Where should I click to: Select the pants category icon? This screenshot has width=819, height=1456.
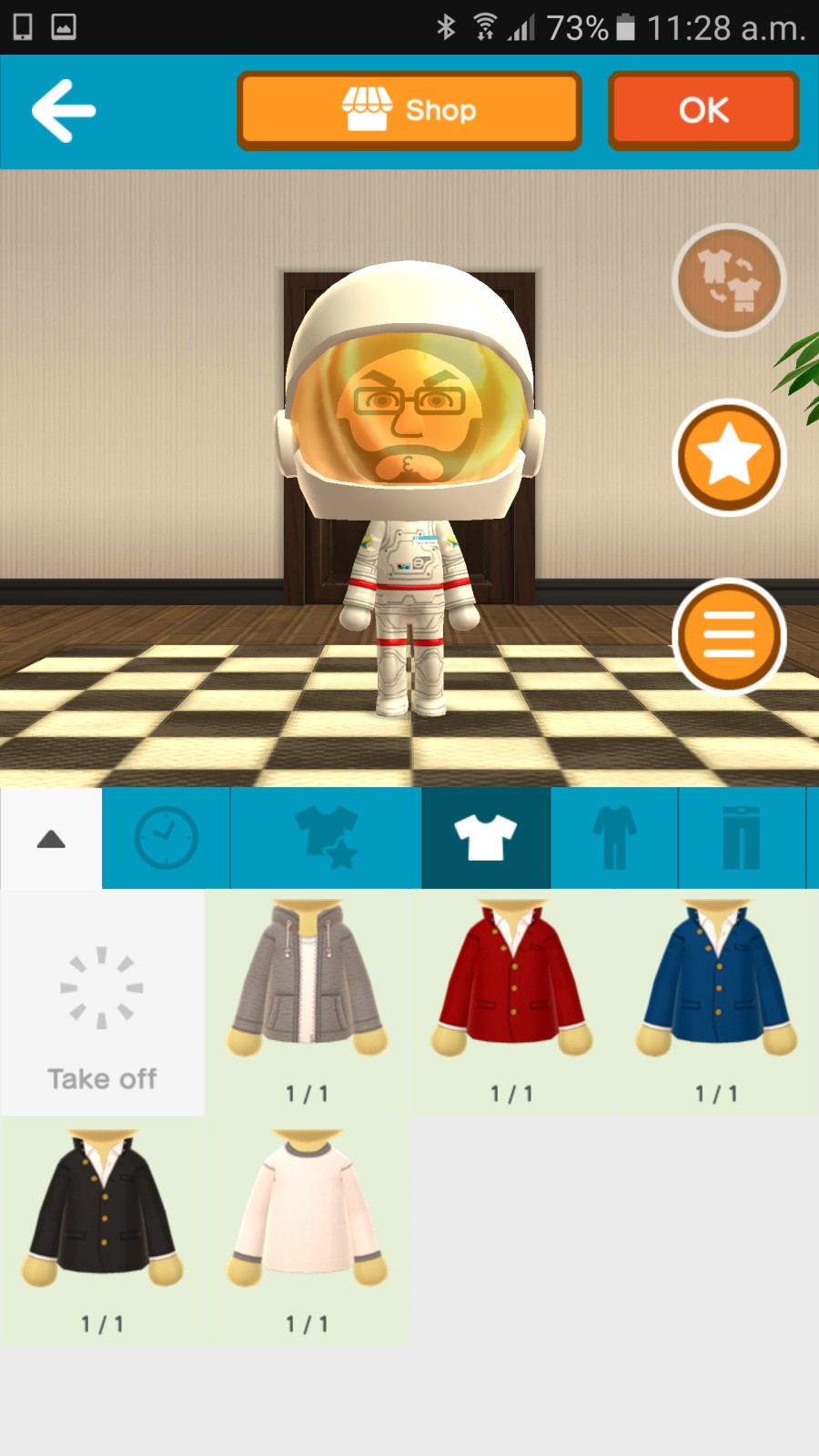coord(741,837)
